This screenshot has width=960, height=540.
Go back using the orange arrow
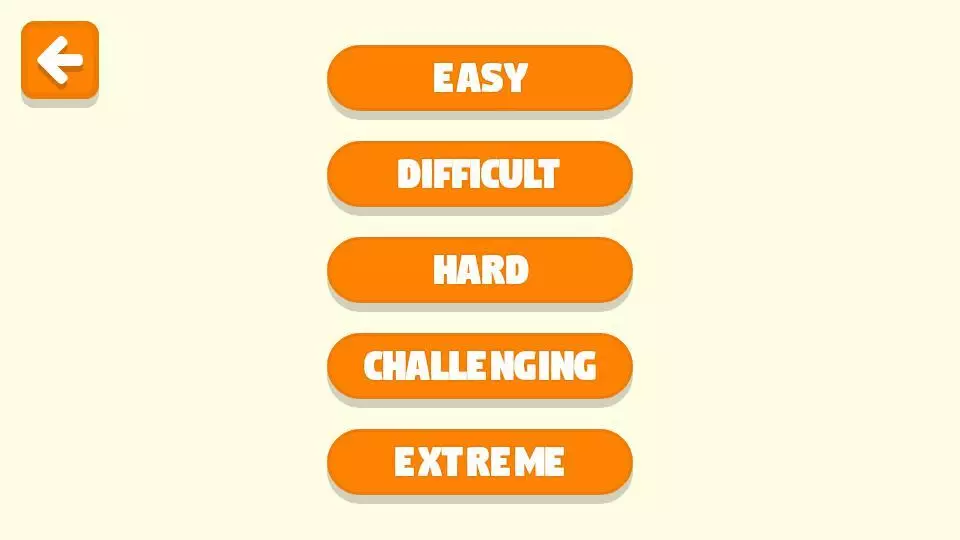pyautogui.click(x=60, y=60)
